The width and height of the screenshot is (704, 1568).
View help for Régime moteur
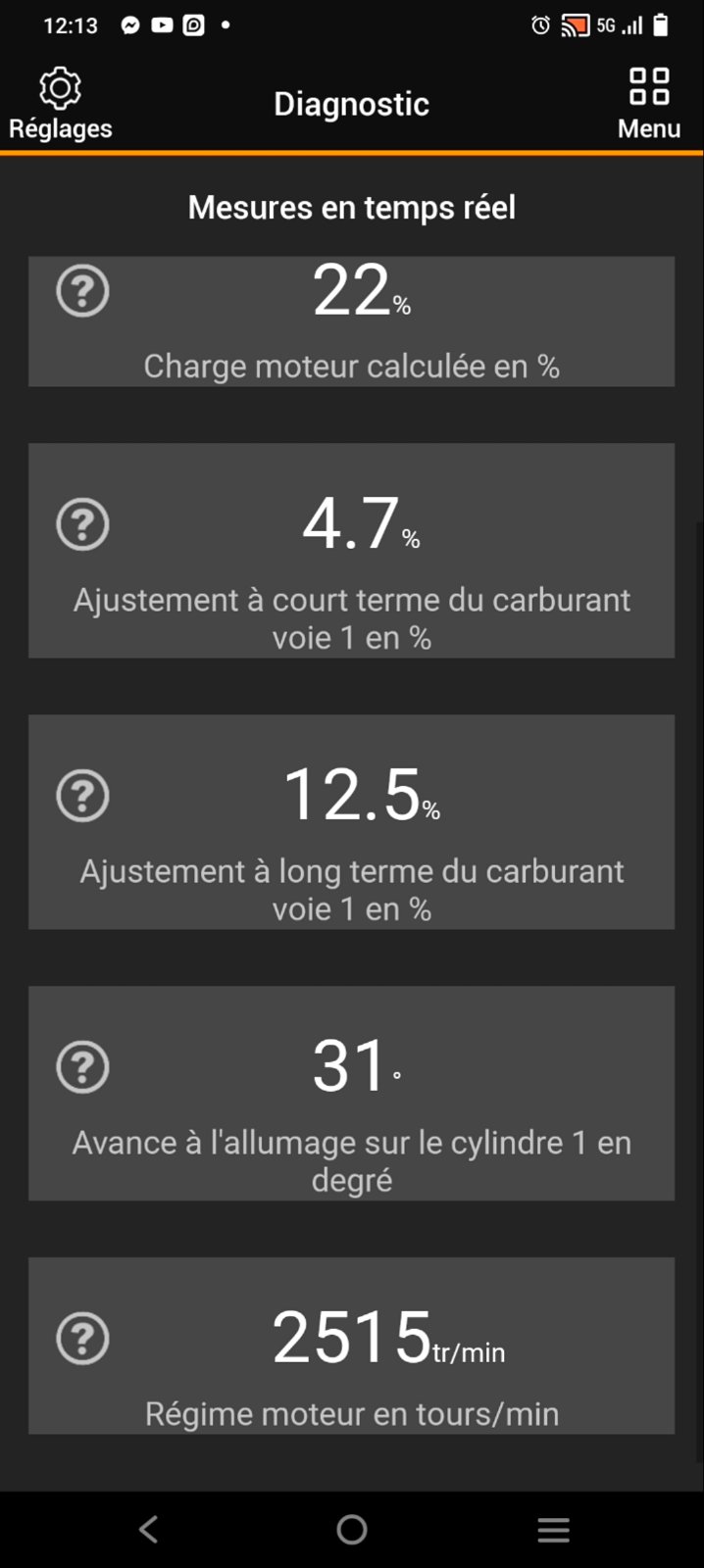[82, 1339]
